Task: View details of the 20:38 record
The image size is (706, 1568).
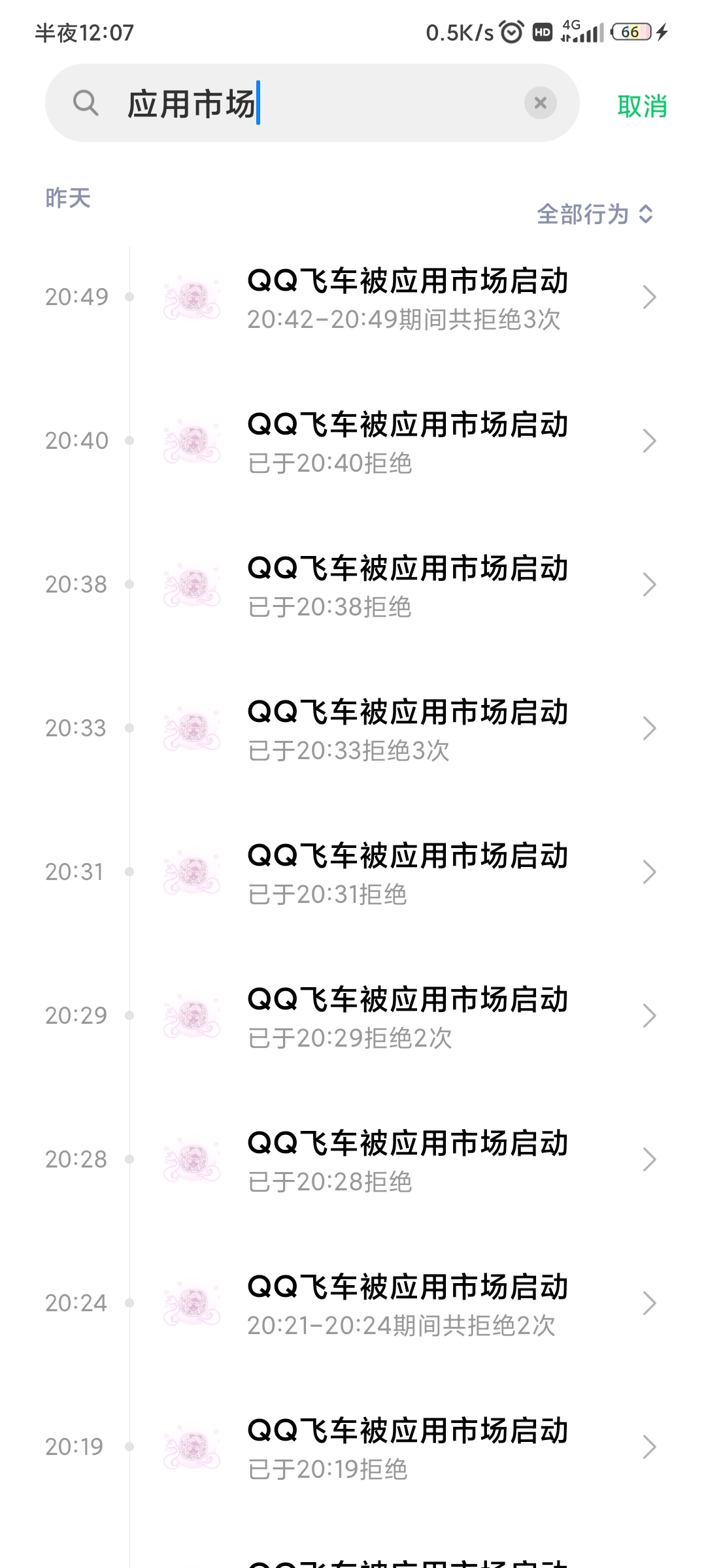Action: tap(407, 585)
